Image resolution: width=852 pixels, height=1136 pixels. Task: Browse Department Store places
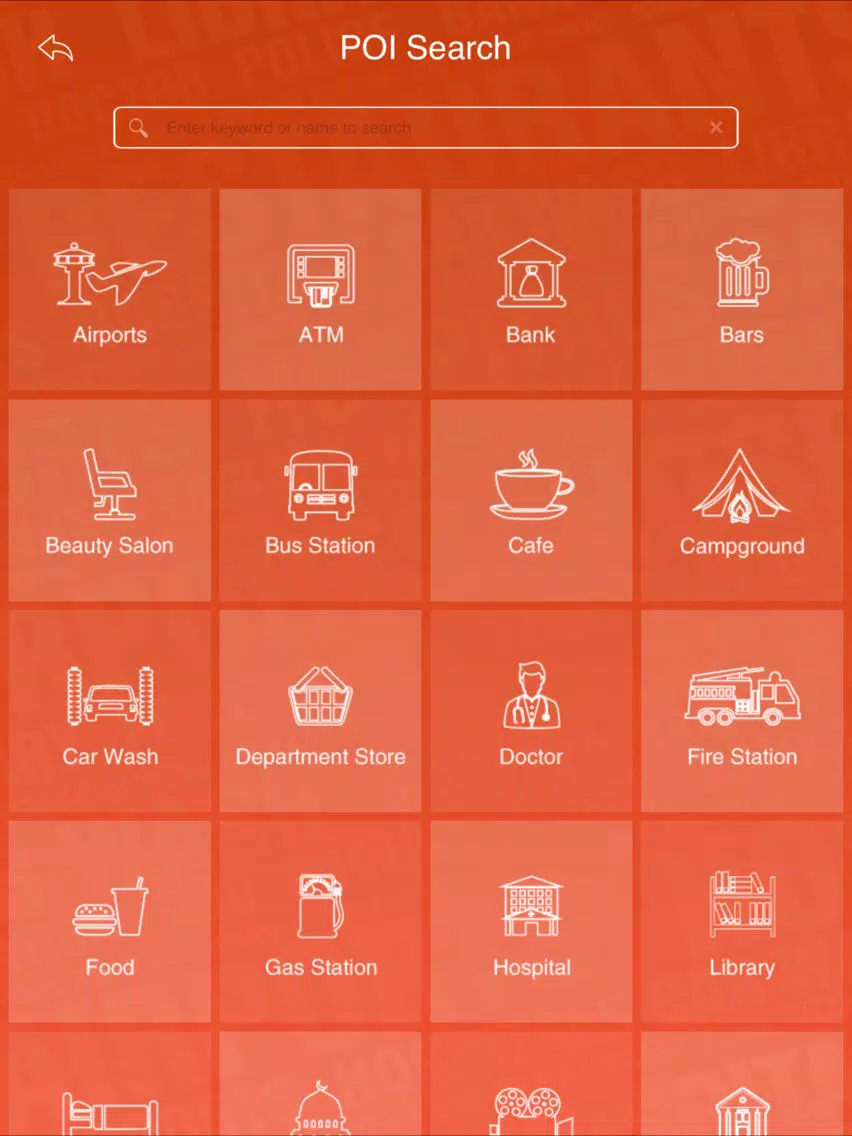pyautogui.click(x=321, y=711)
